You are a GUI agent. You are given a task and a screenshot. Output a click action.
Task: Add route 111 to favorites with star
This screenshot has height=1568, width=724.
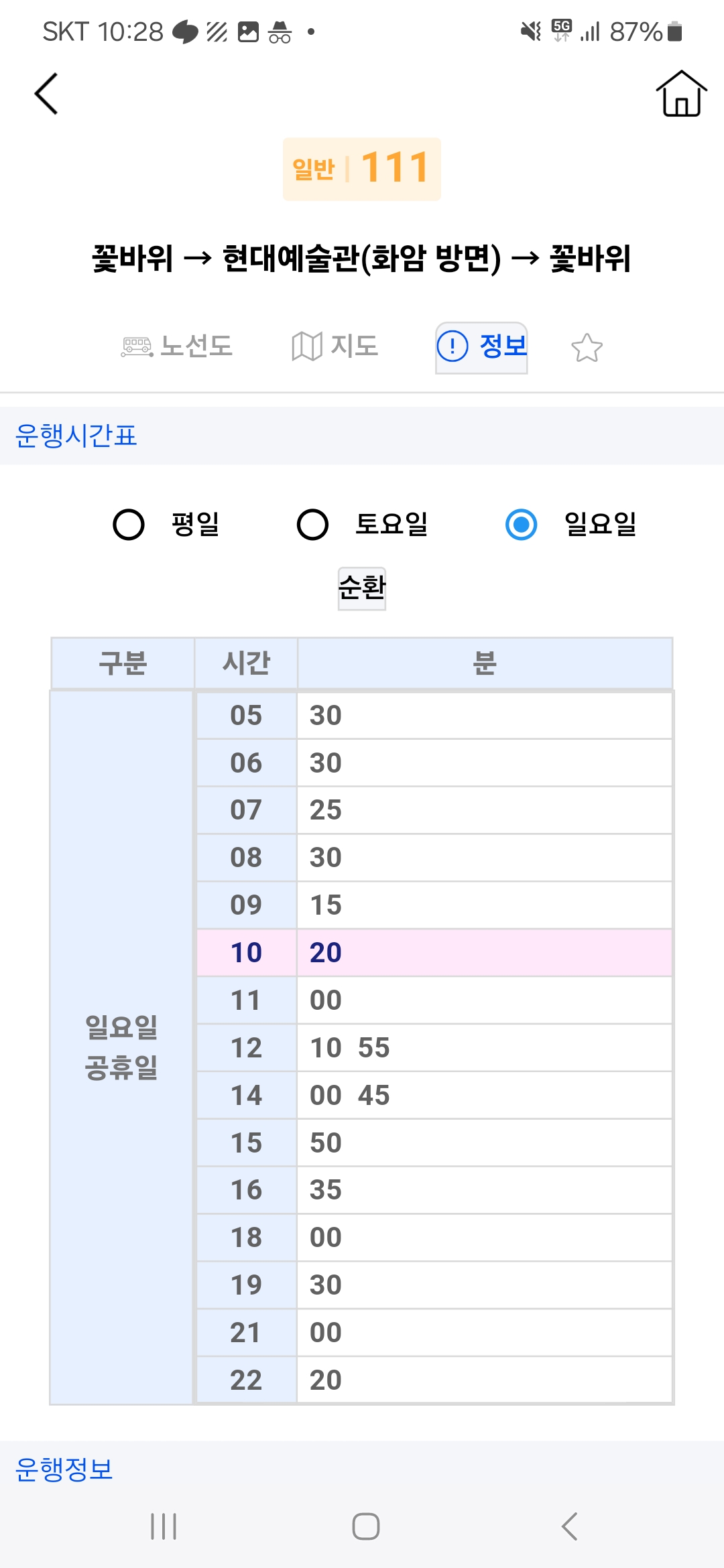587,348
